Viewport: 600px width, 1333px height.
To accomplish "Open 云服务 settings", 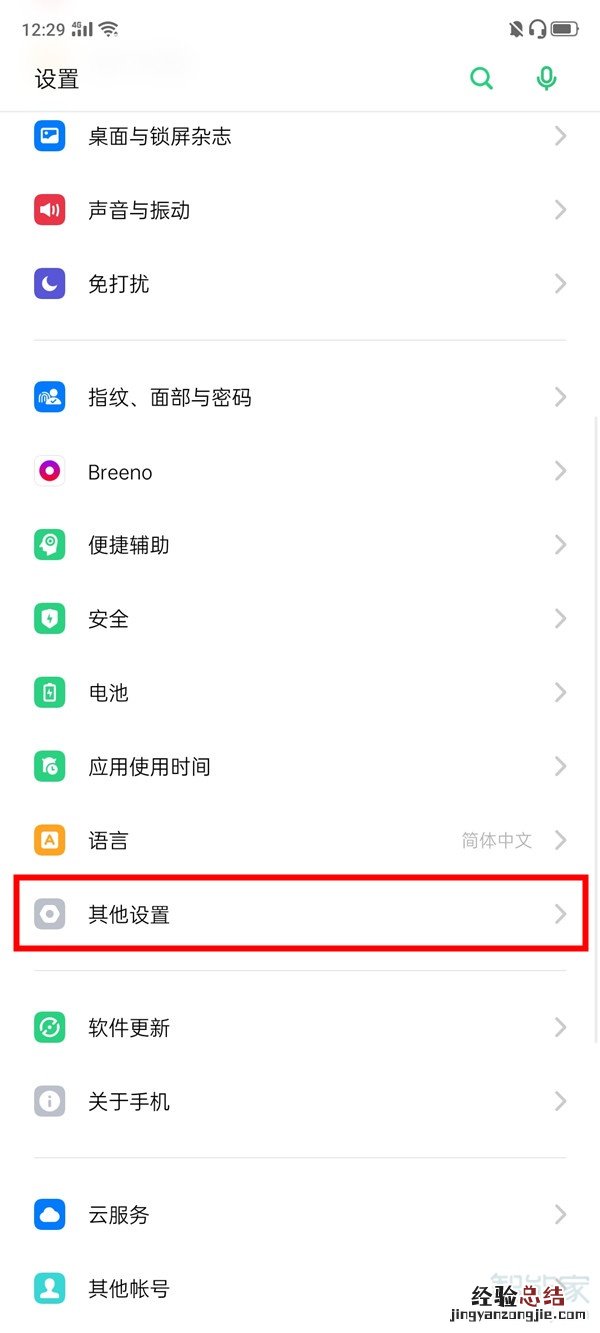I will [x=300, y=1215].
